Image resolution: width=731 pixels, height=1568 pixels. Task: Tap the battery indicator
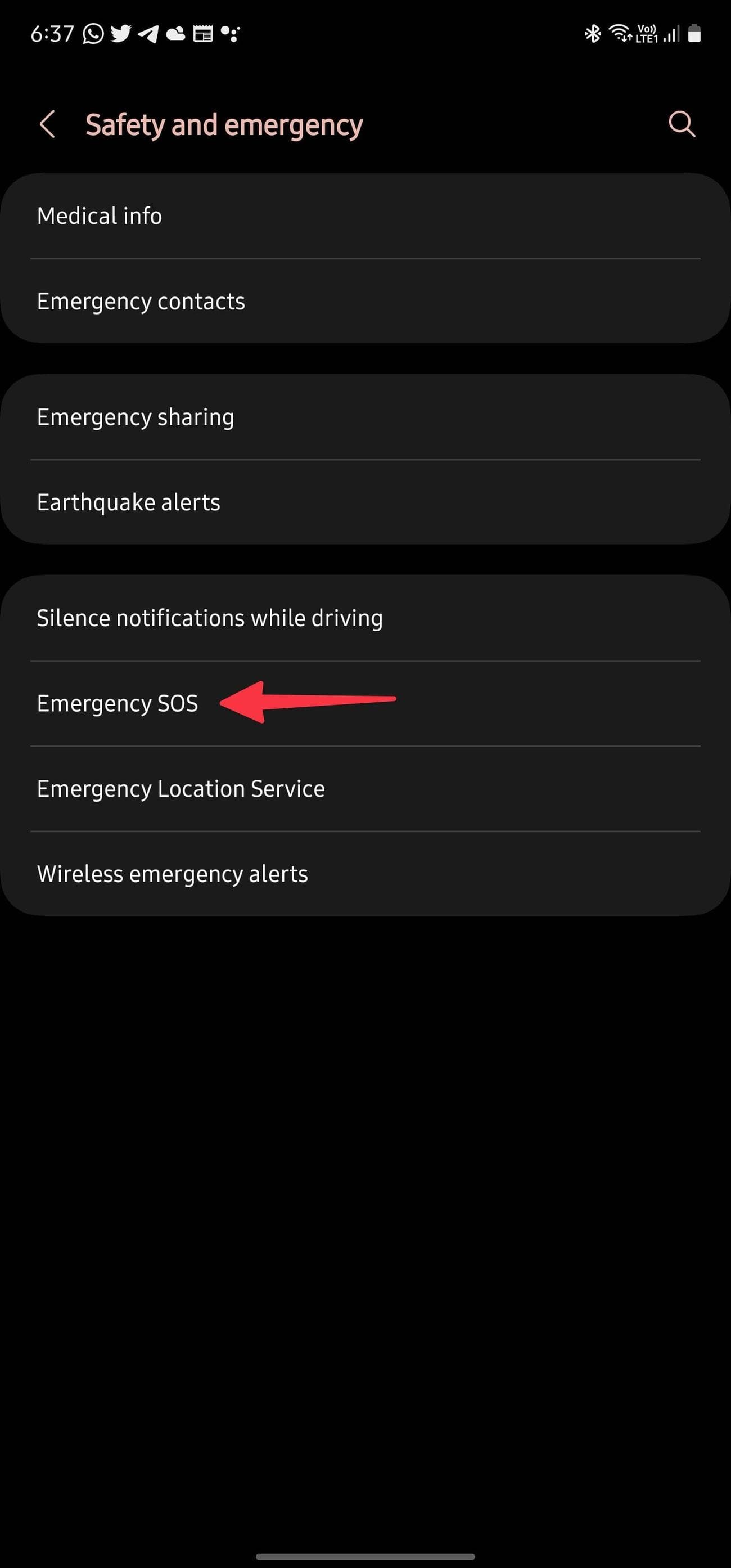pyautogui.click(x=695, y=34)
